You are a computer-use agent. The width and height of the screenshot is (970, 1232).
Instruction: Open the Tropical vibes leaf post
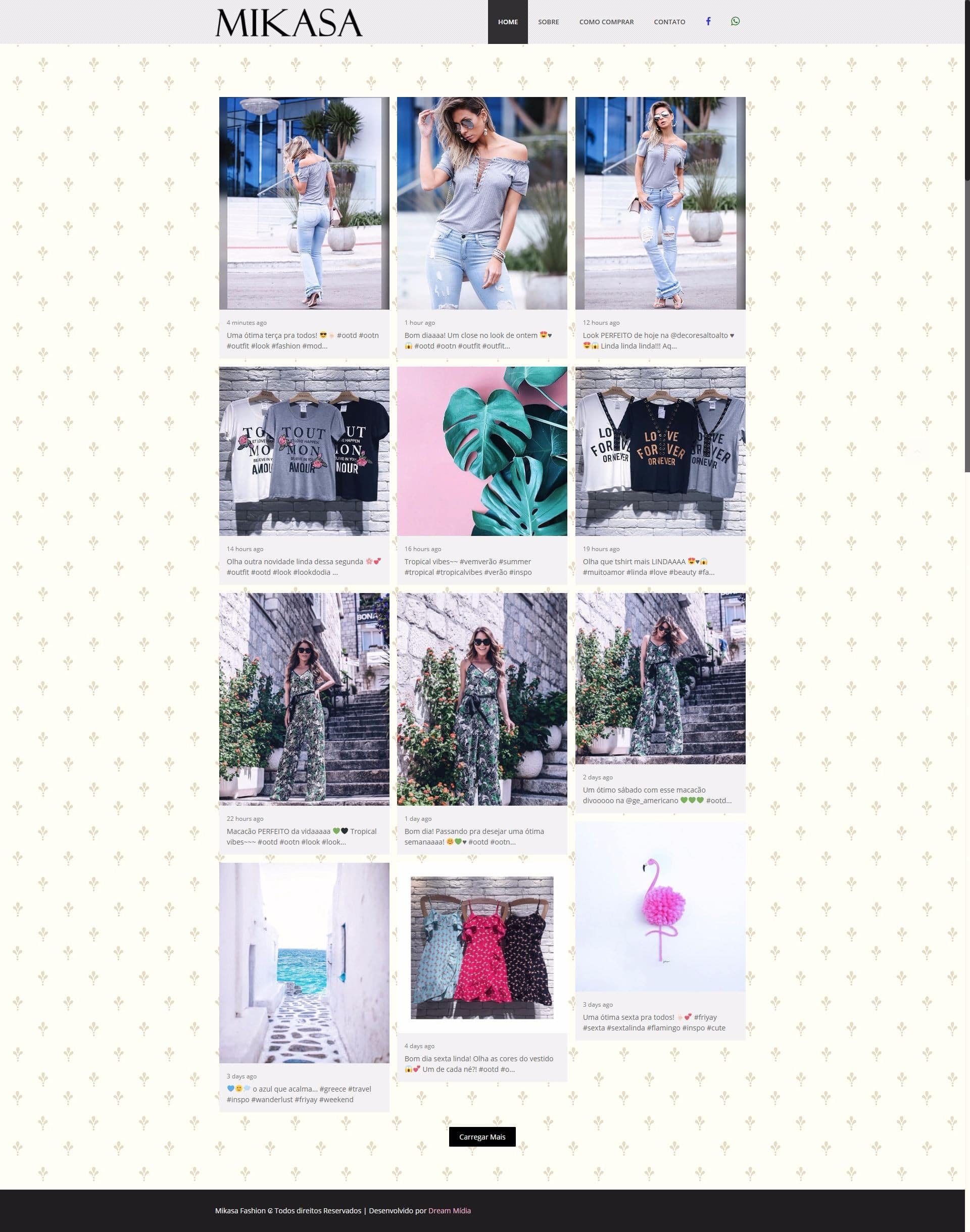point(481,452)
